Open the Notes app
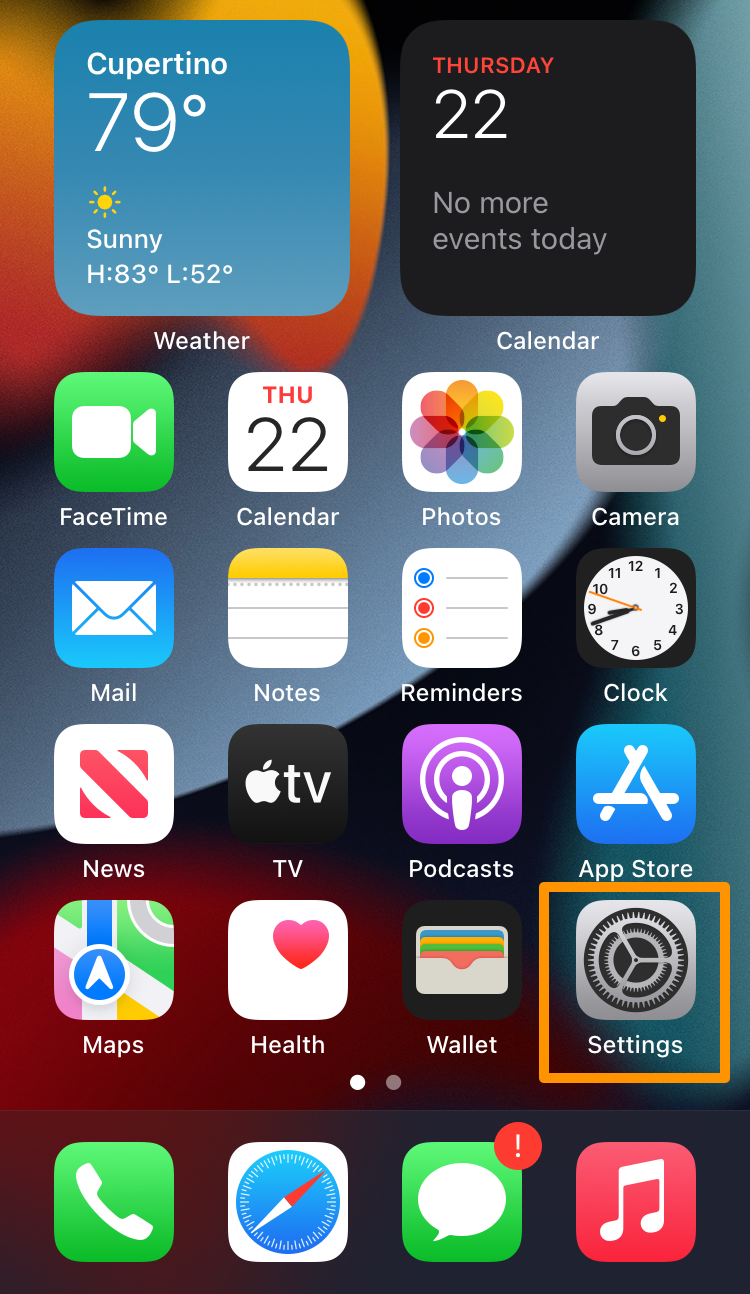The width and height of the screenshot is (750, 1294). (288, 608)
